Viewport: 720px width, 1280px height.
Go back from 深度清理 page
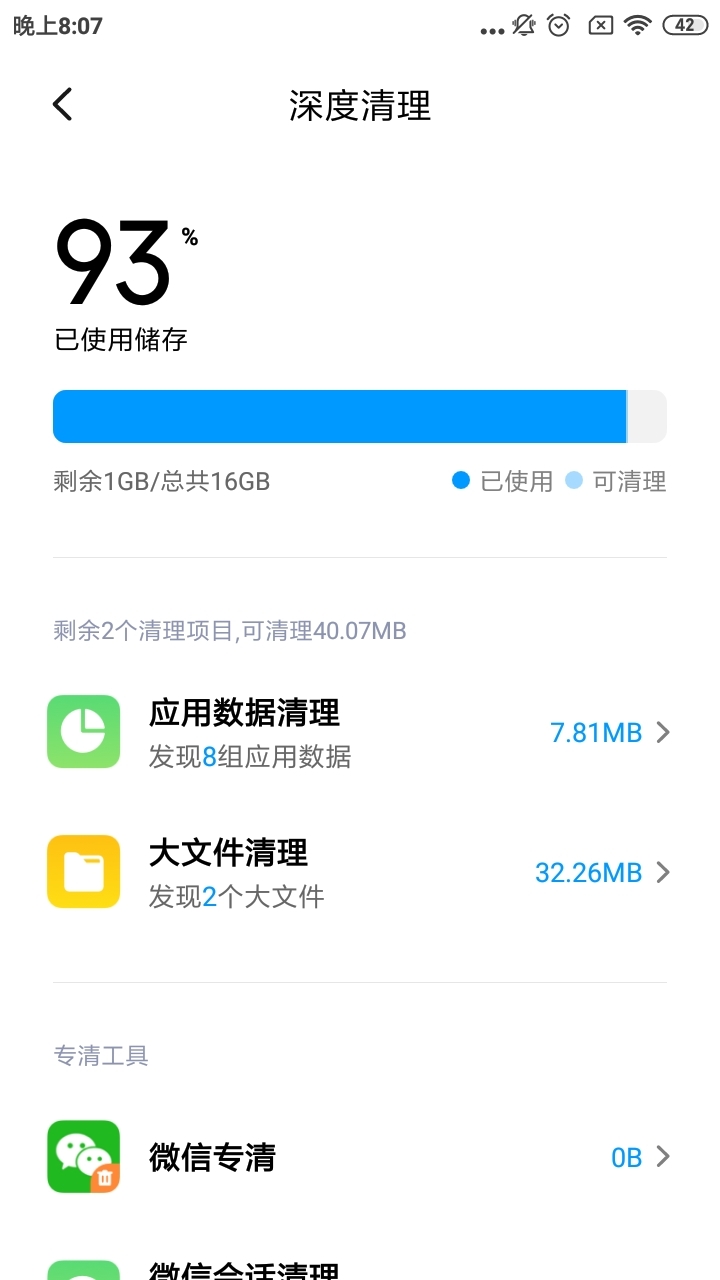[x=62, y=104]
